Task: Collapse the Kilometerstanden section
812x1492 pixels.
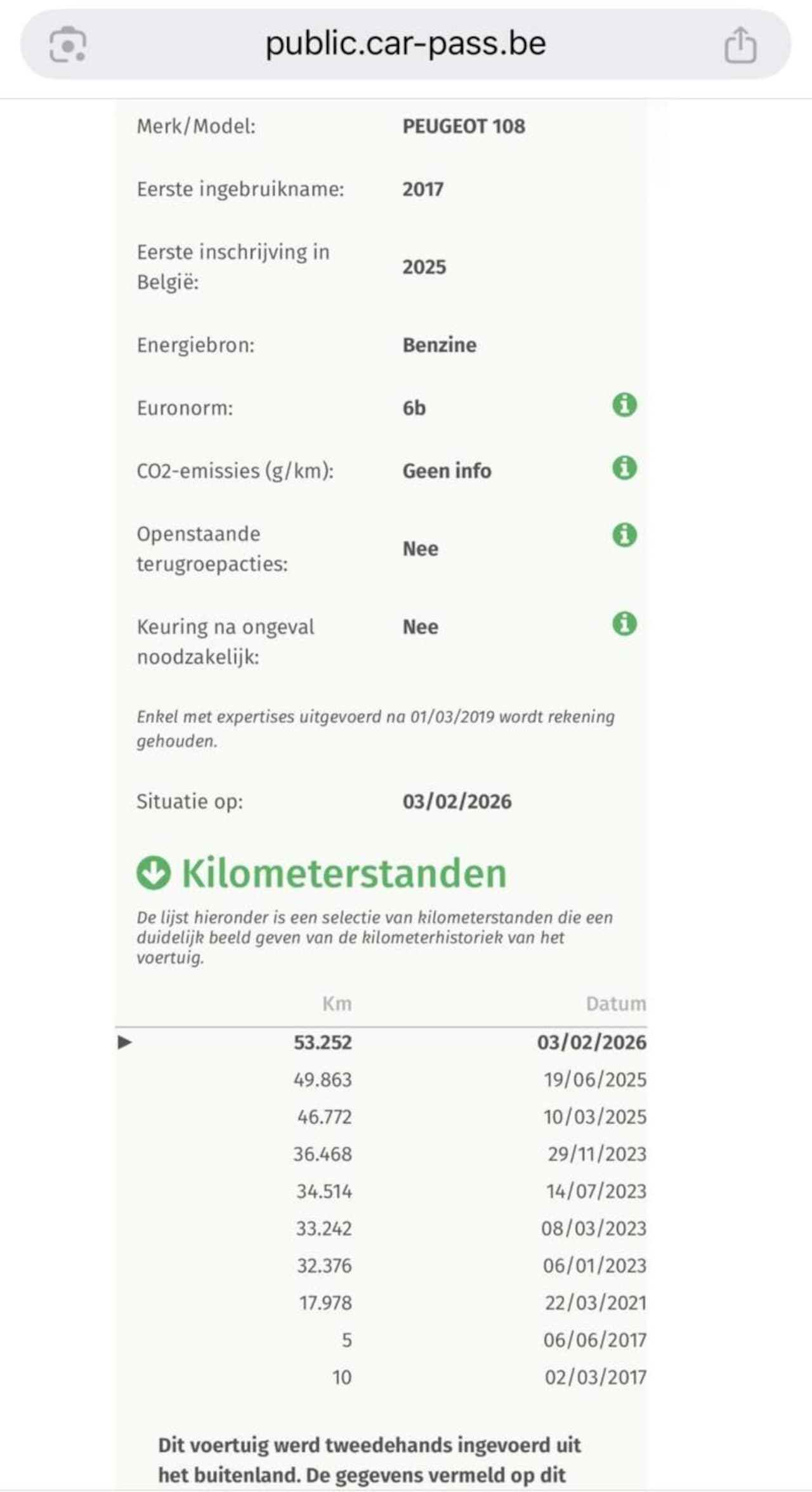Action: 154,873
